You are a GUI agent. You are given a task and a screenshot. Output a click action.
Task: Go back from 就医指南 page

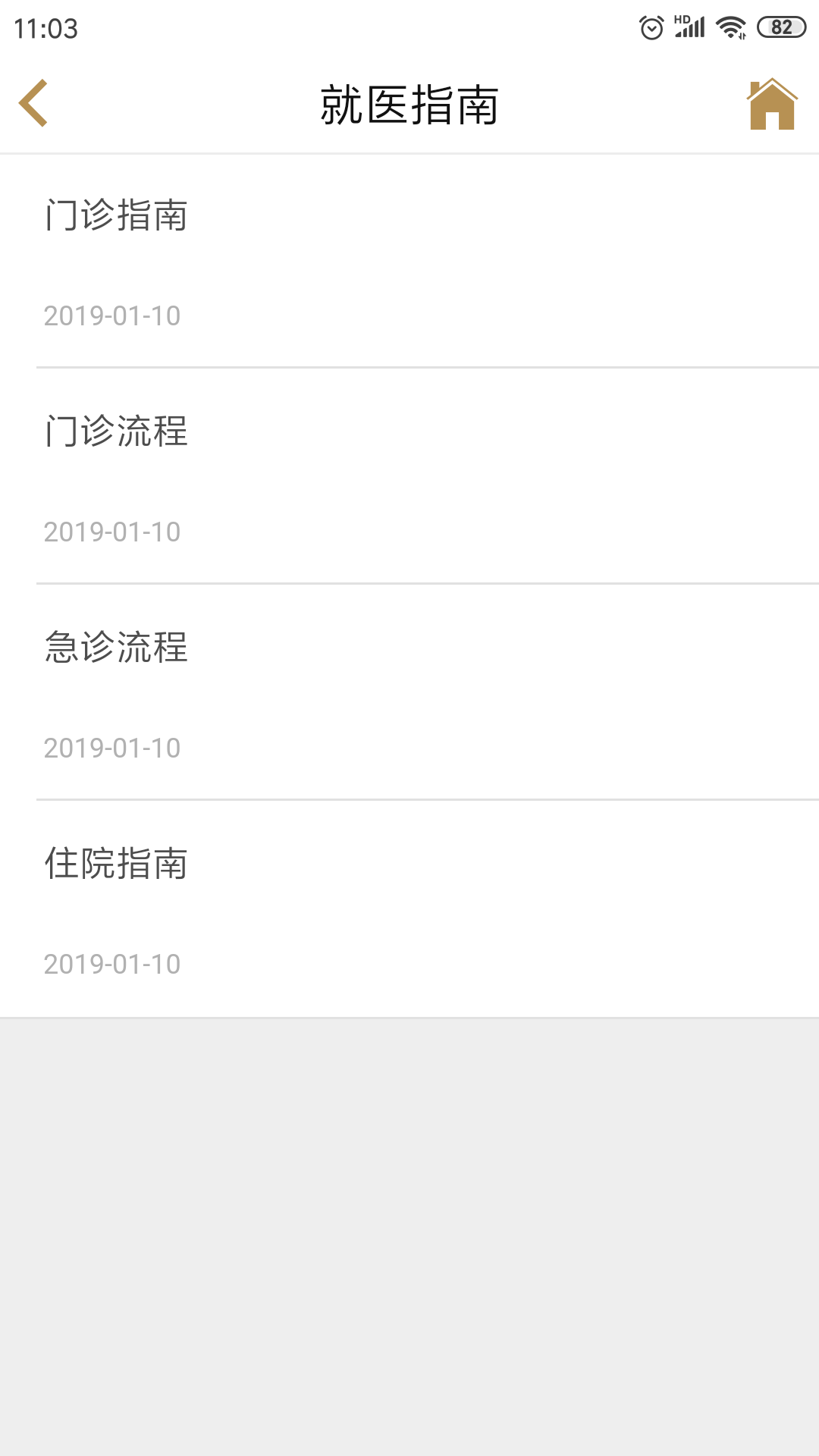pyautogui.click(x=33, y=103)
